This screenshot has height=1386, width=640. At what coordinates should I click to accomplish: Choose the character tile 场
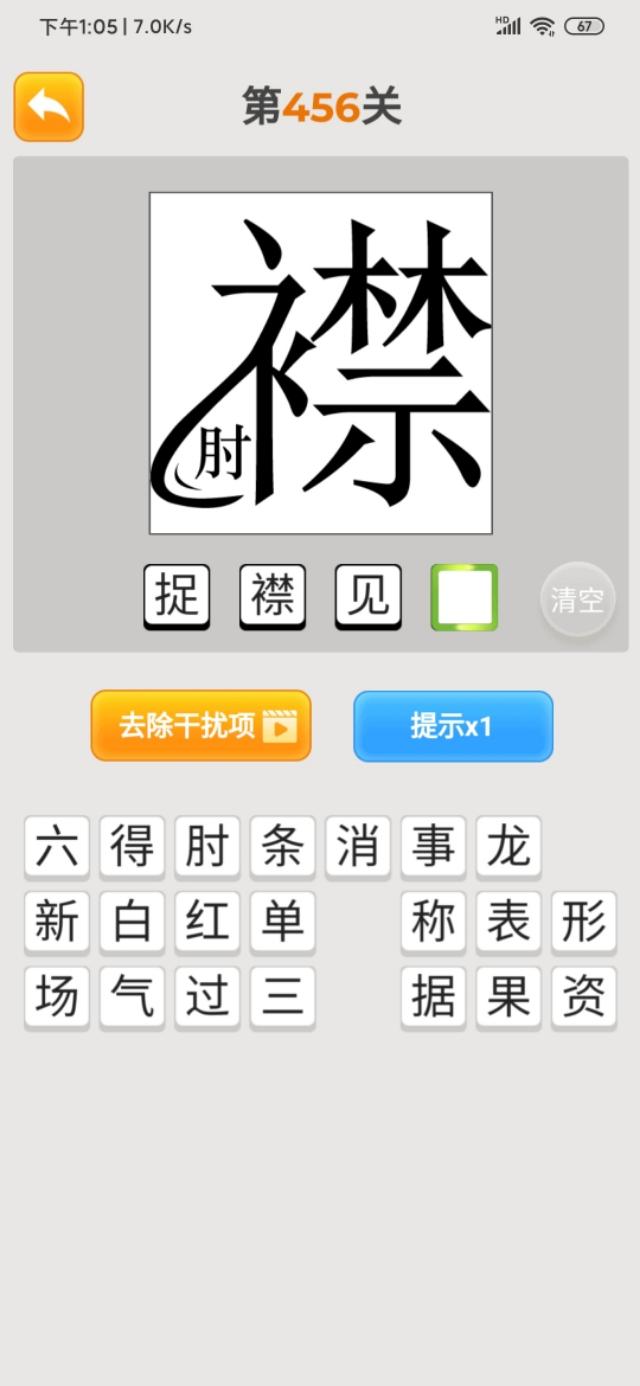pos(57,997)
